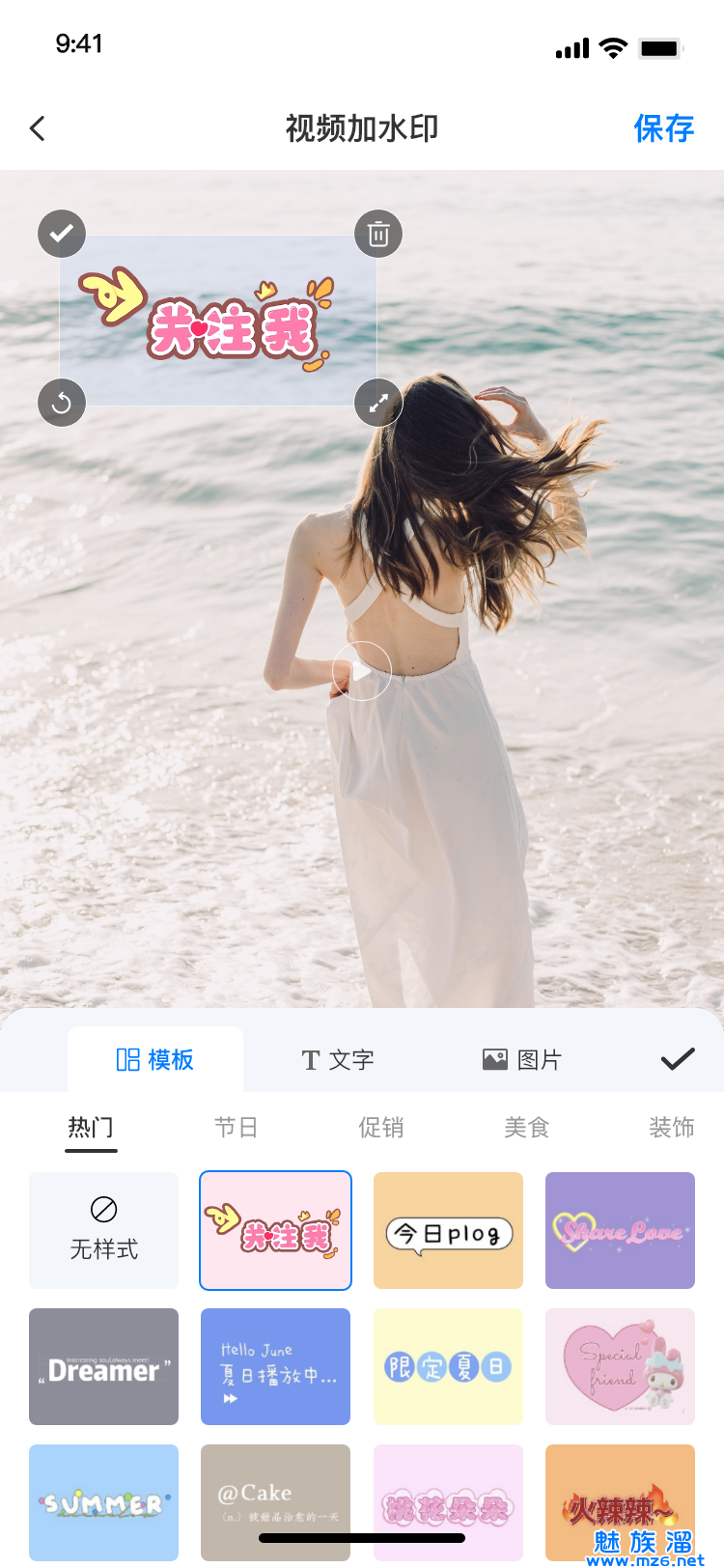This screenshot has height=1568, width=724.
Task: Select the 节日 category
Action: tap(236, 1127)
